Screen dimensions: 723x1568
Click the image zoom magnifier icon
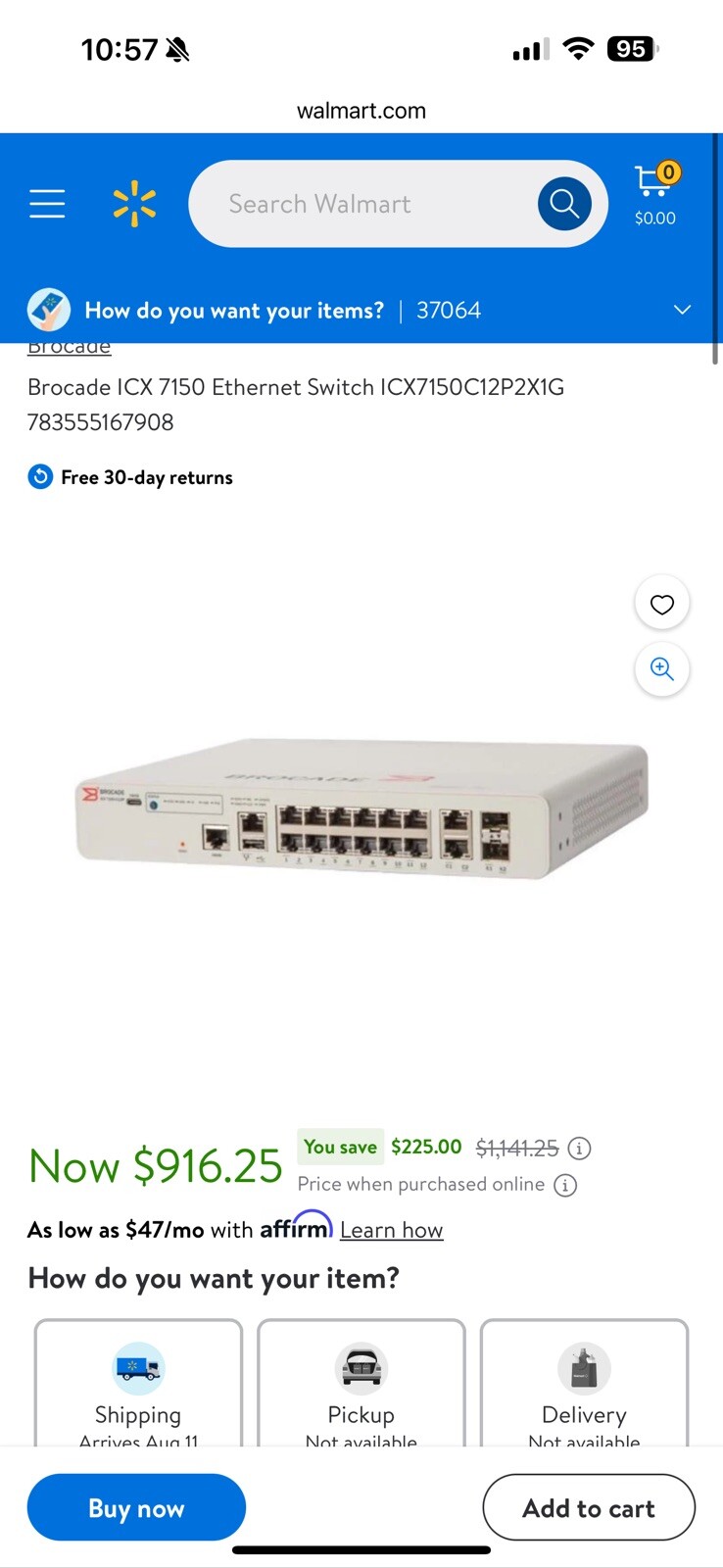coord(661,669)
